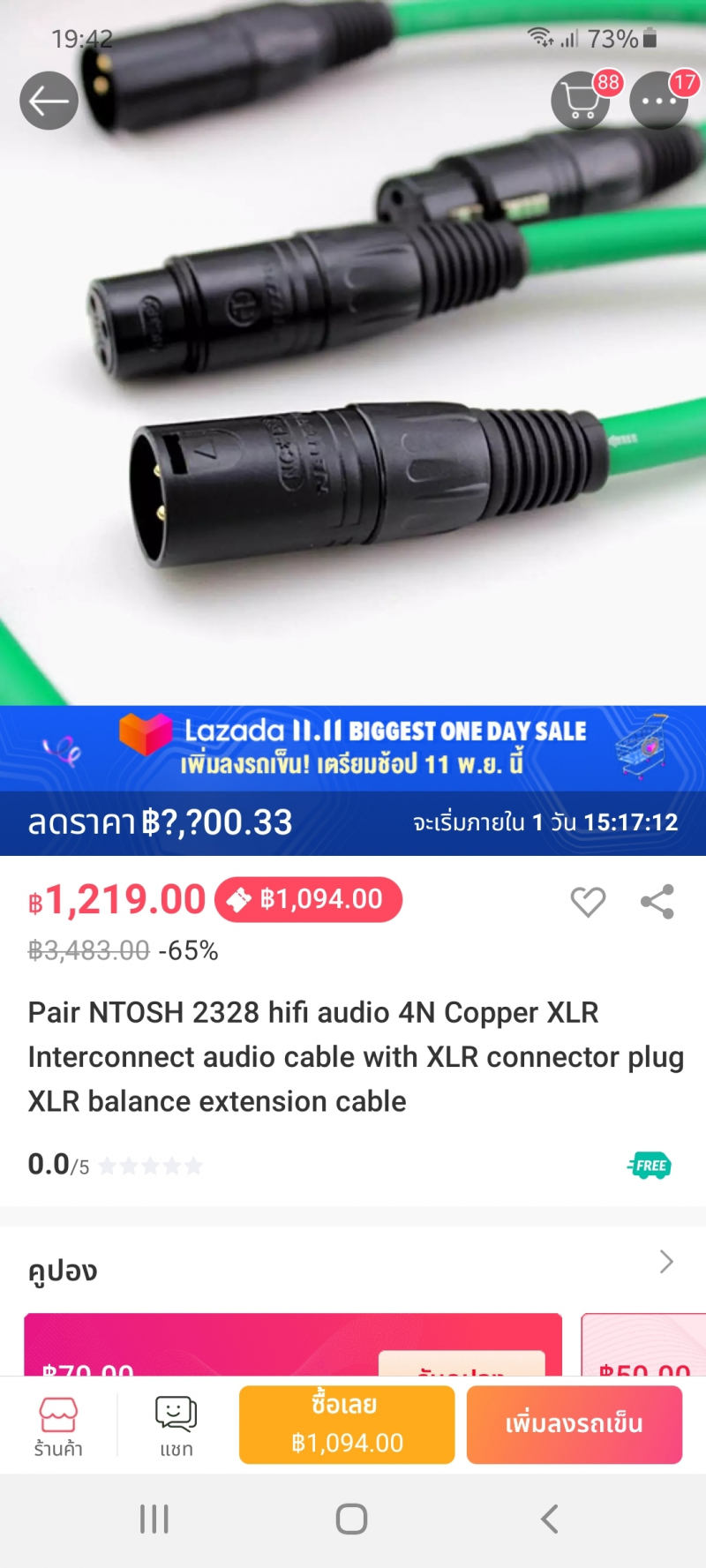Go back using the top-left arrow

49,101
